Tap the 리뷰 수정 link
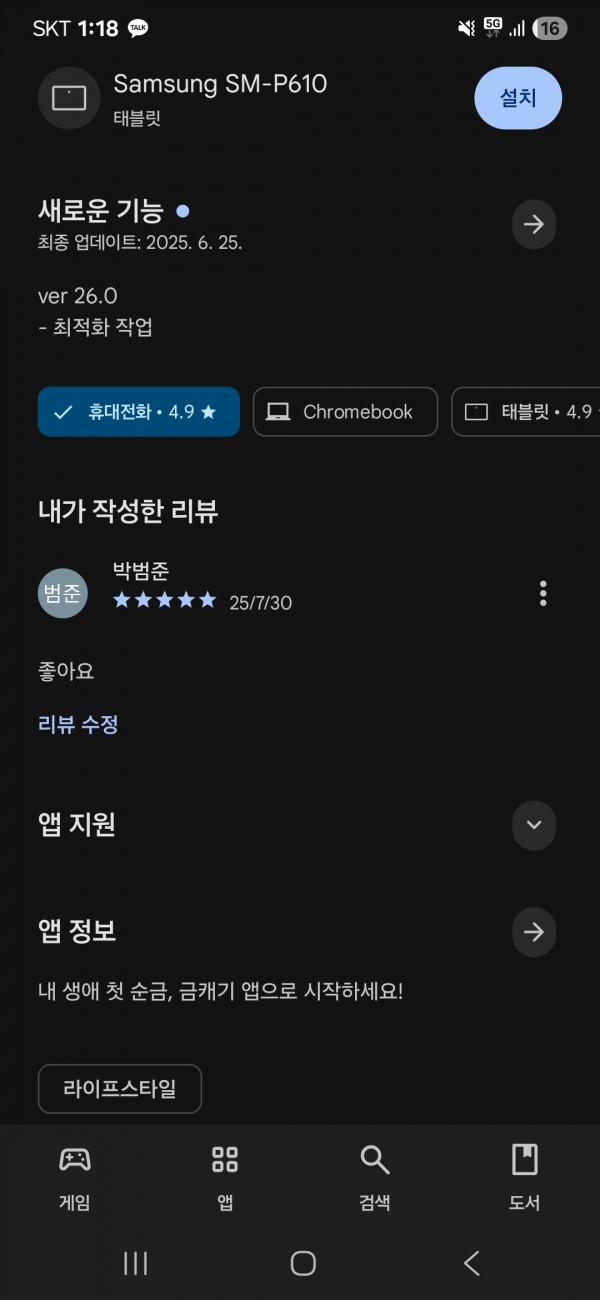 (78, 725)
